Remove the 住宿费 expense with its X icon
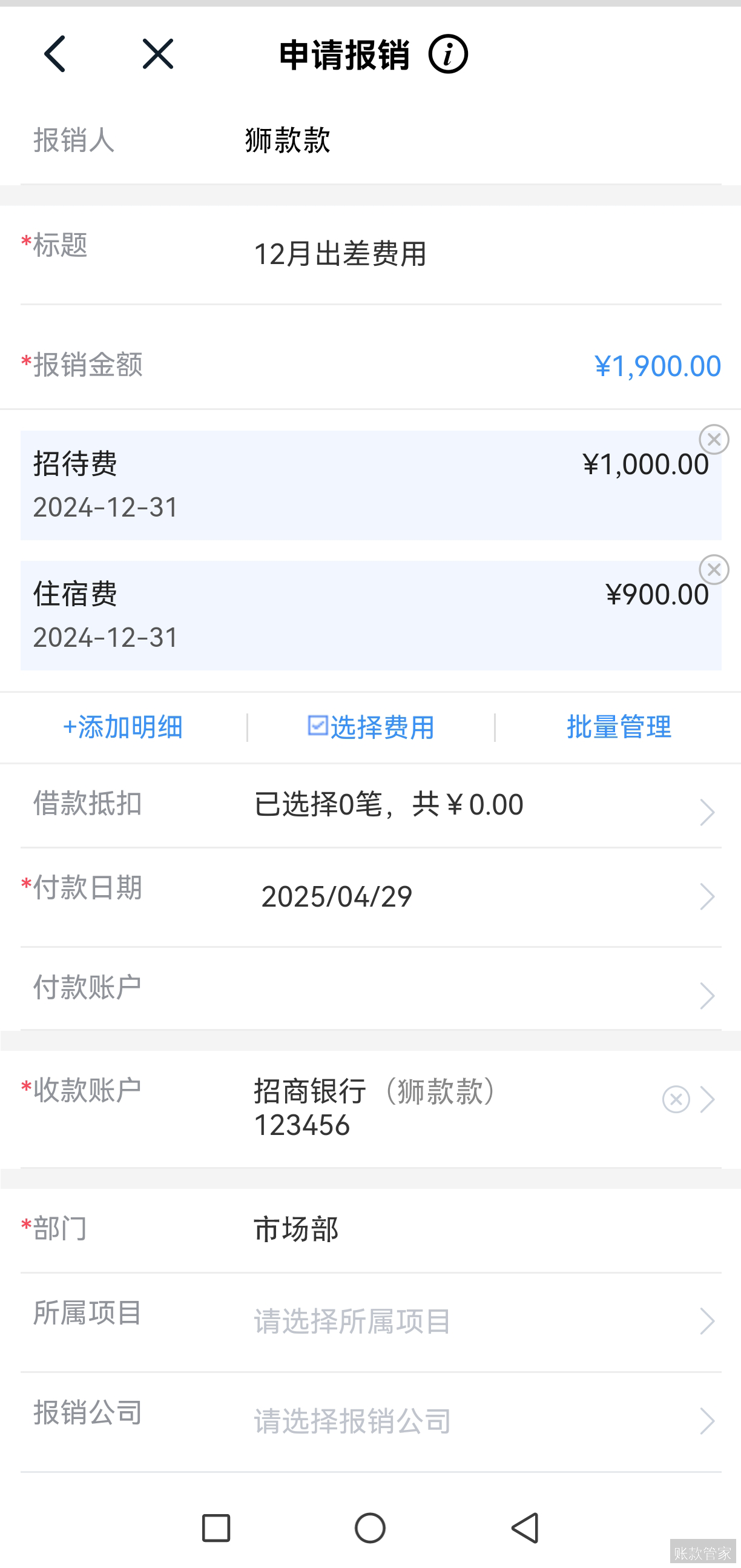 point(713,570)
